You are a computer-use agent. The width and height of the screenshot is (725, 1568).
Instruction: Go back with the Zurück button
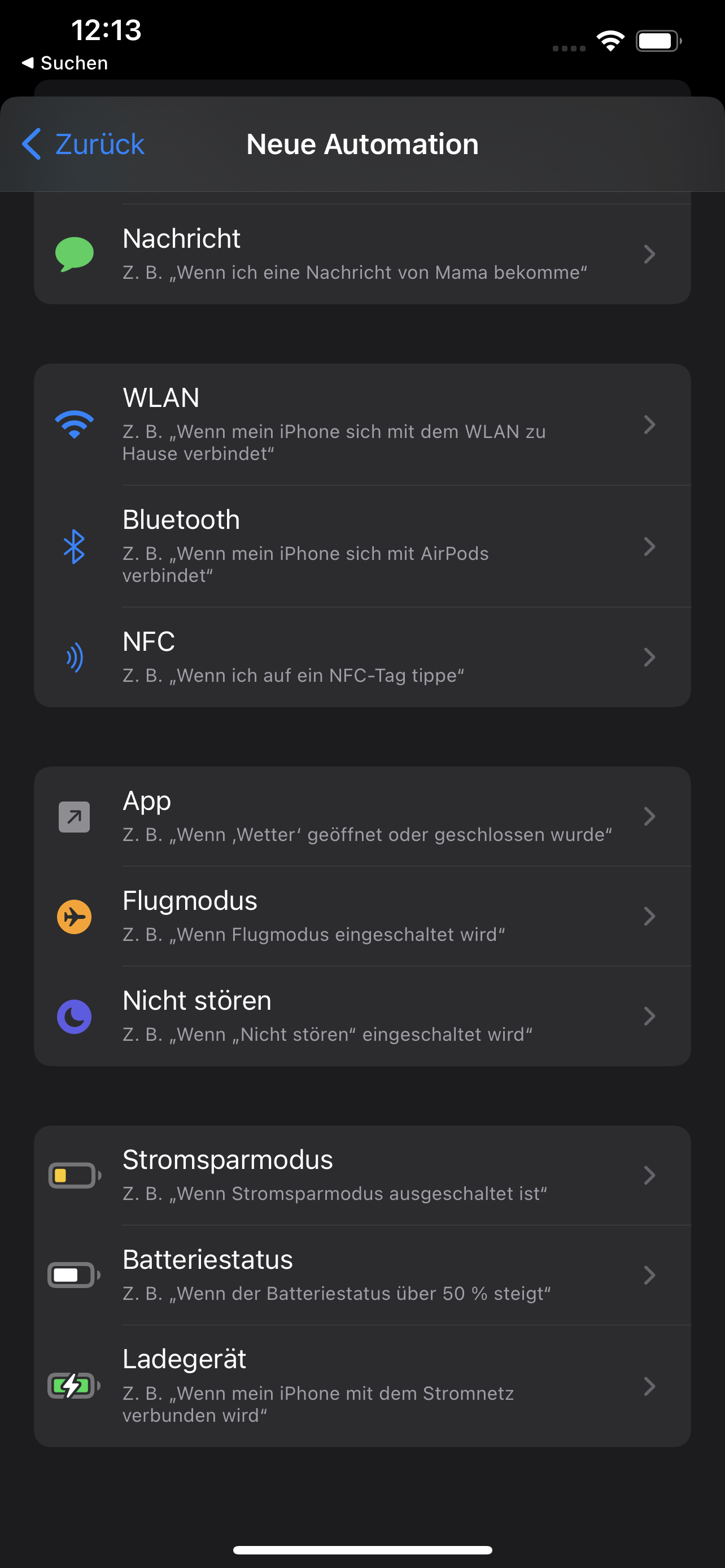pyautogui.click(x=84, y=144)
